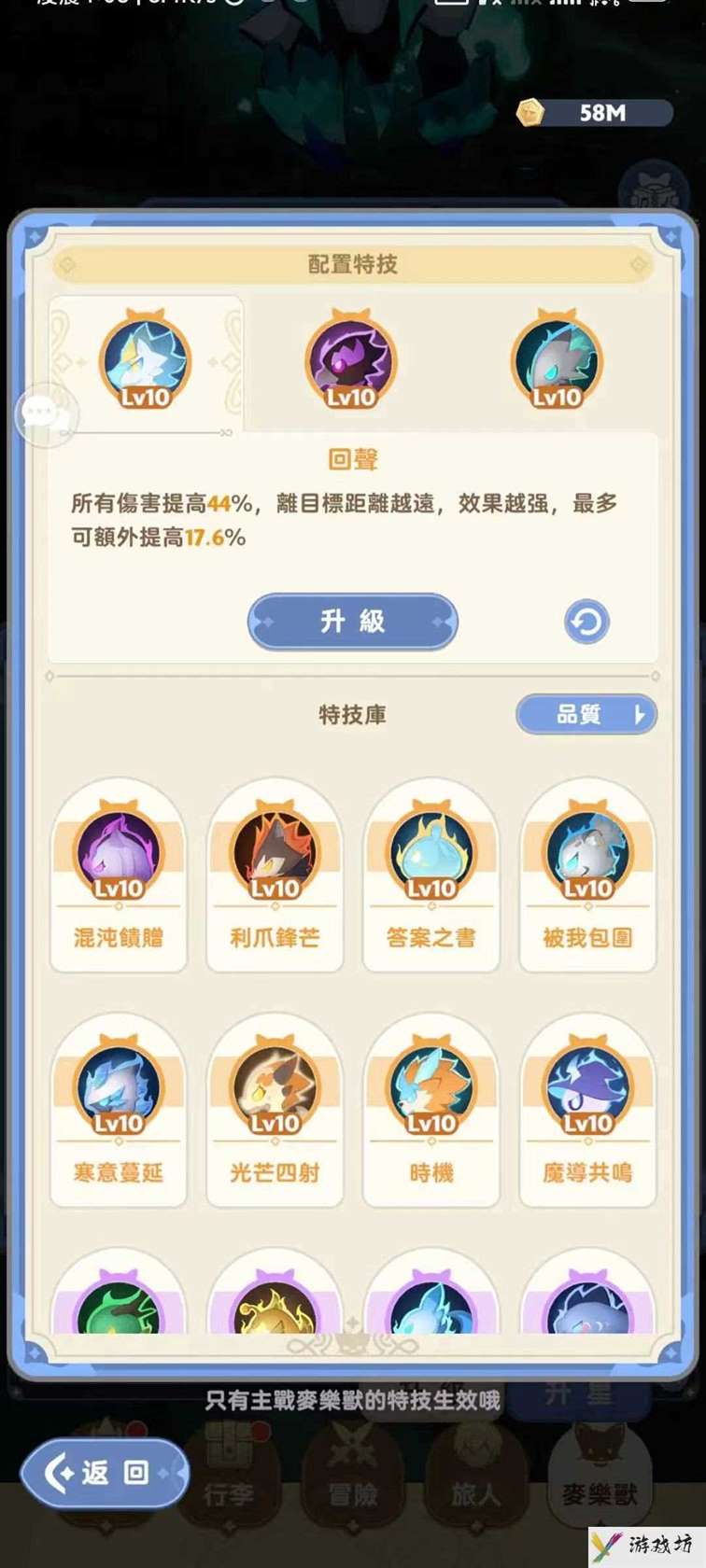Select the 答案之書 skill card

431,875
